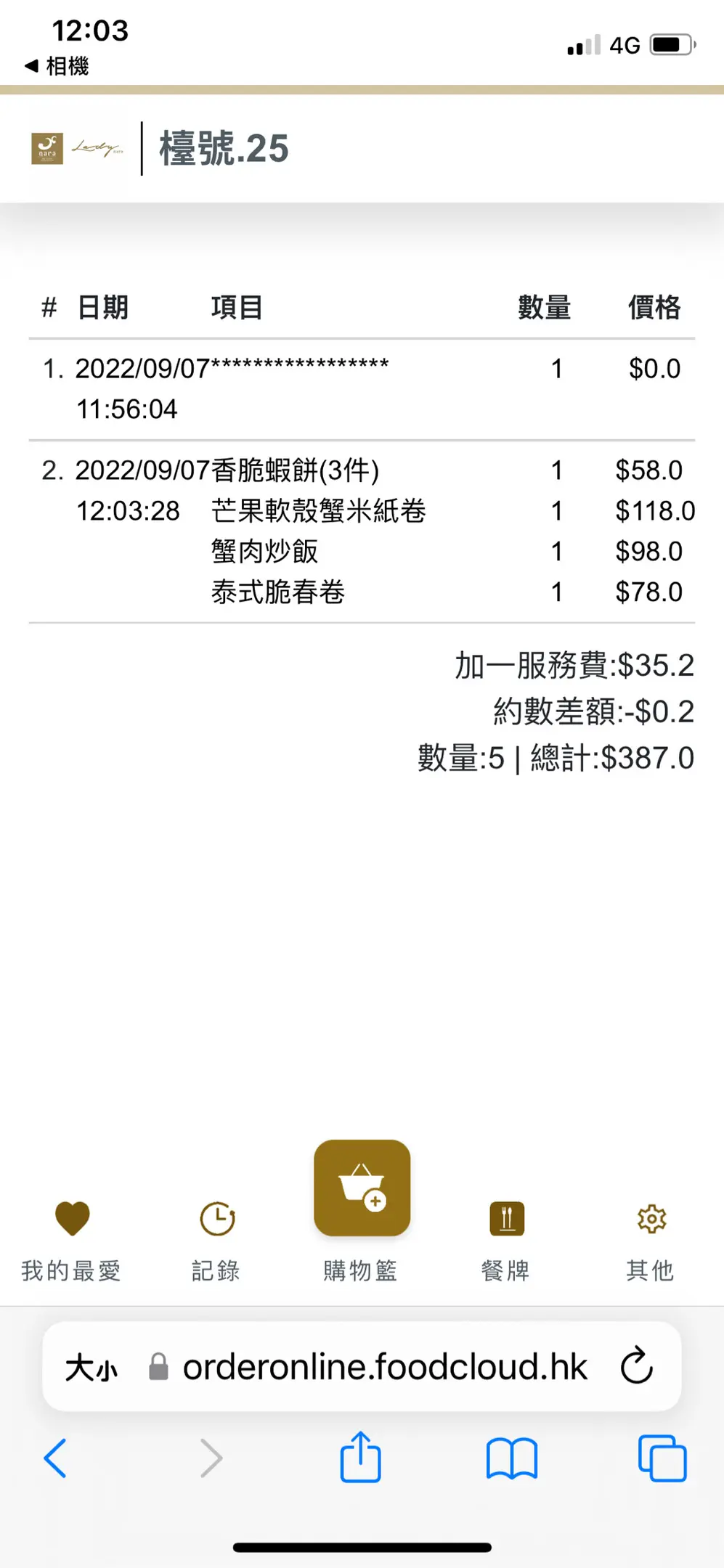Return to the 相機 camera app
The height and width of the screenshot is (1568, 724).
tap(57, 66)
